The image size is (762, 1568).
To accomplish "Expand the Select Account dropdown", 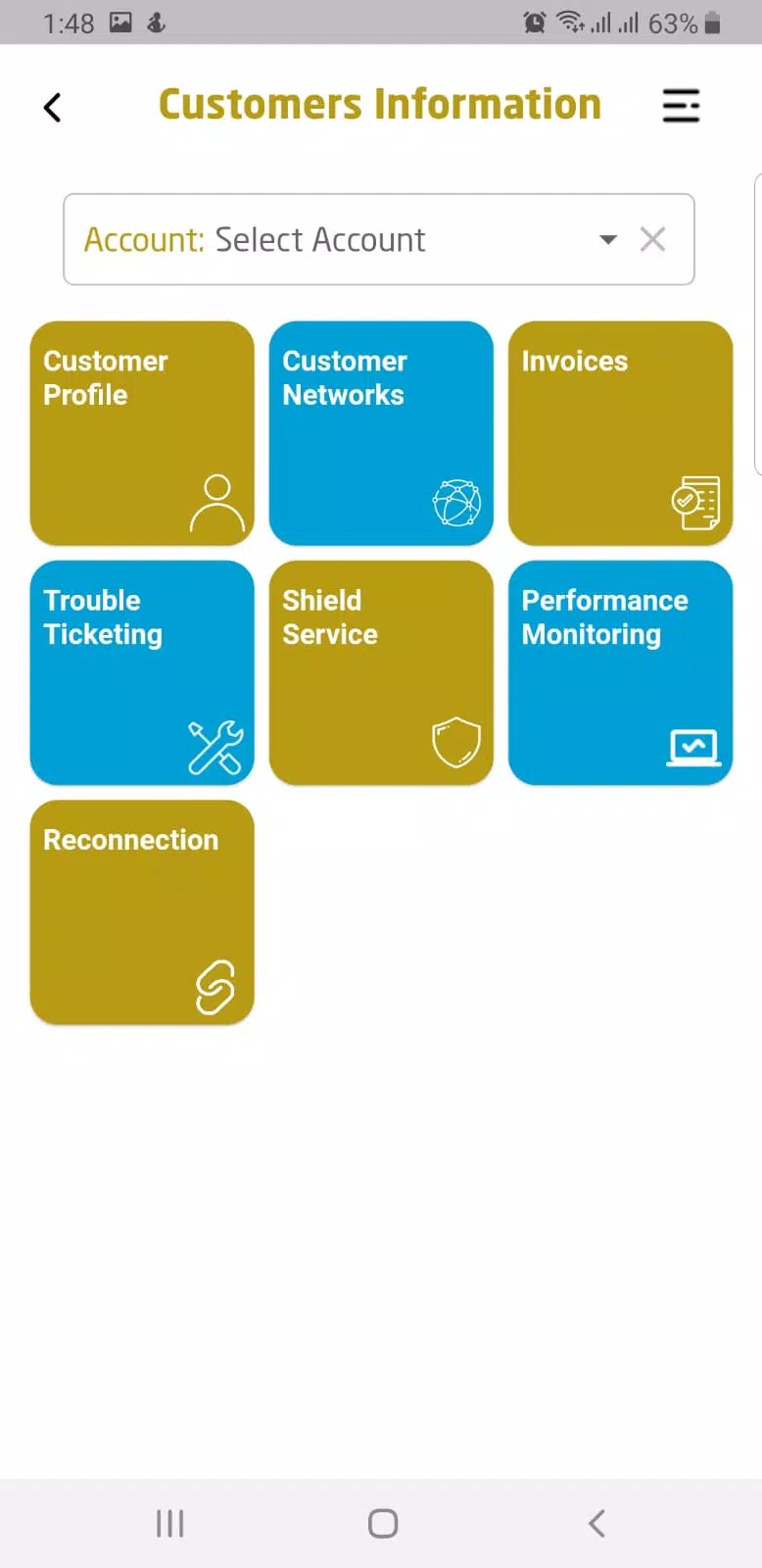I will 608,239.
